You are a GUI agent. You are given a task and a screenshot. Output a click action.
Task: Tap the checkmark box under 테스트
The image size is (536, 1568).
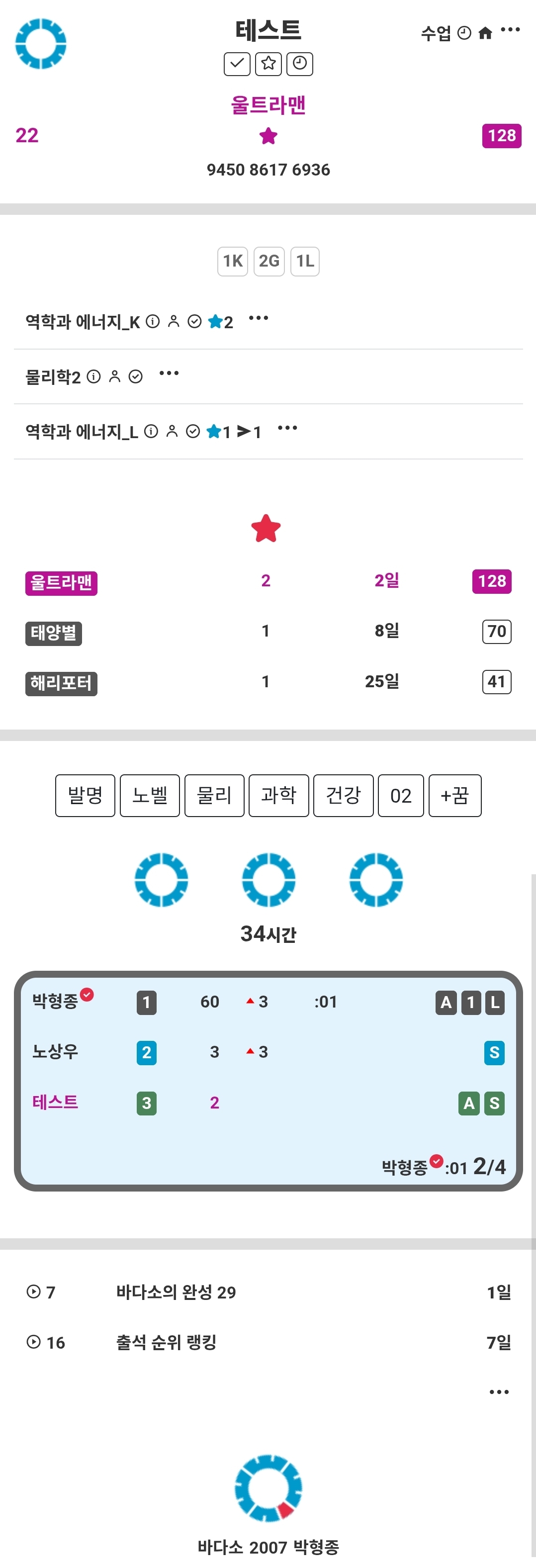pos(237,64)
